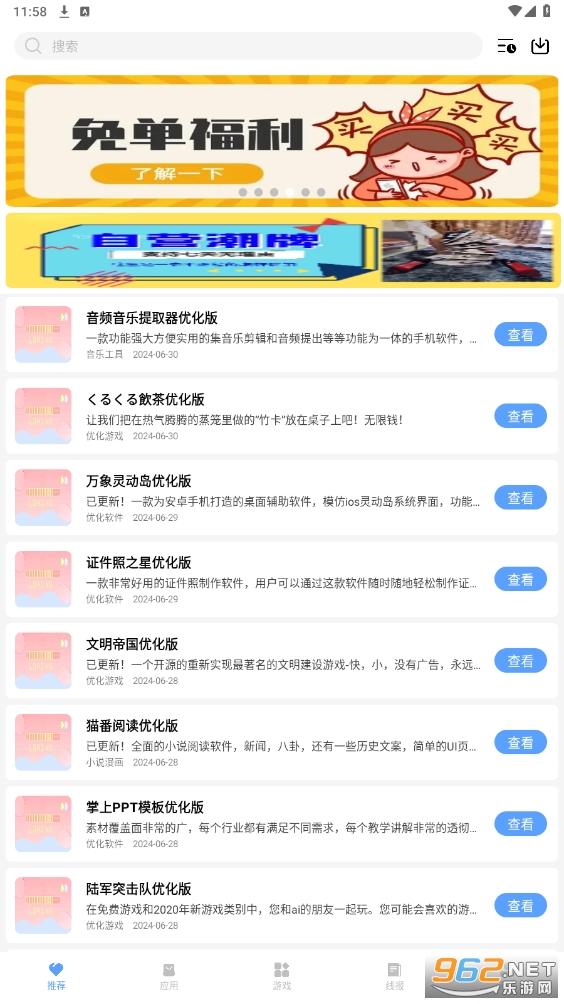Open the 证件照之星优化版 entry
This screenshot has width=564, height=1004.
coord(282,579)
